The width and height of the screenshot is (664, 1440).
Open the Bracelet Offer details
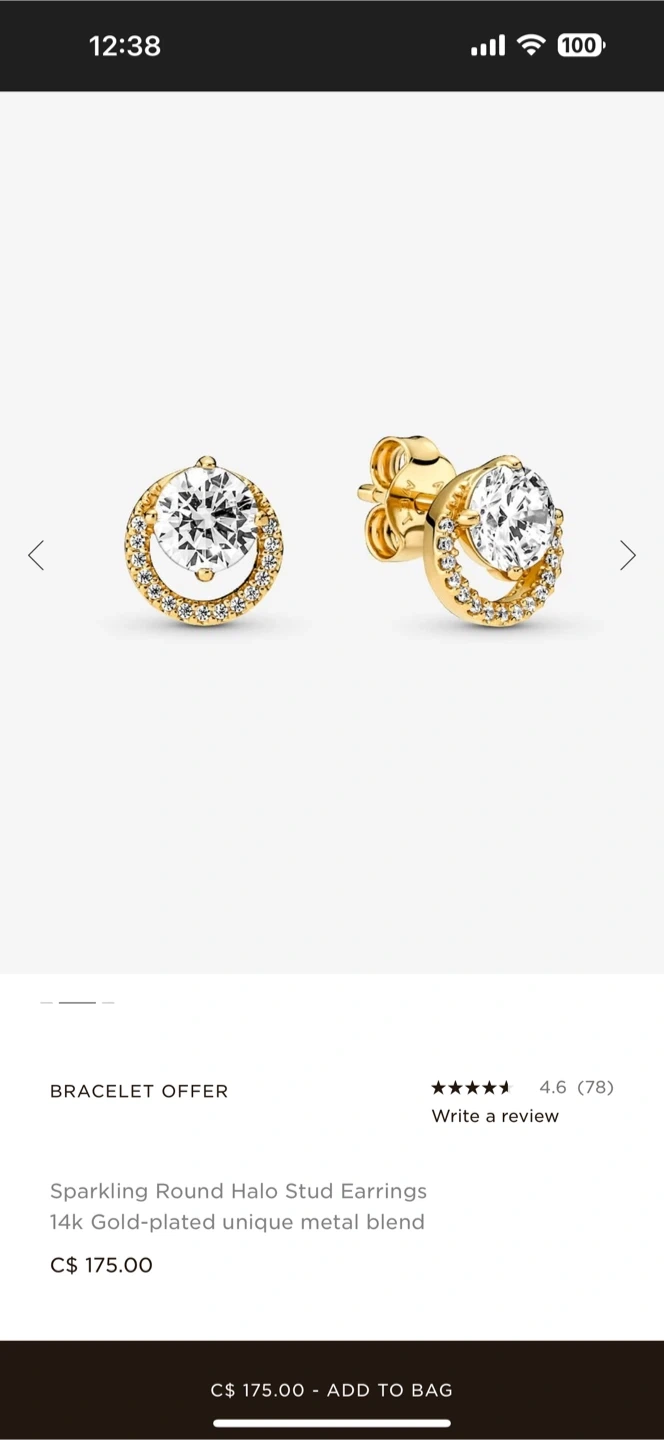tap(139, 1091)
